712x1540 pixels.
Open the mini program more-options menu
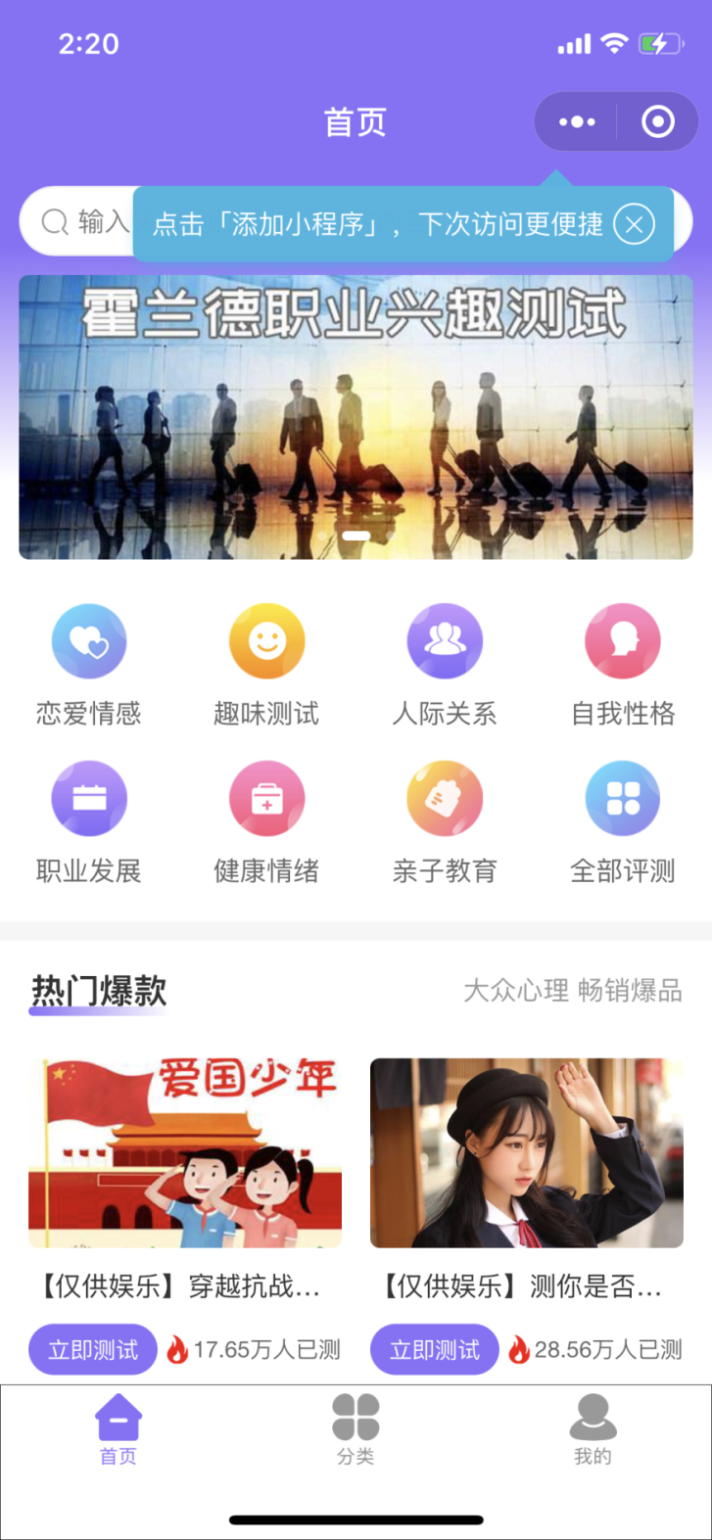coord(577,122)
